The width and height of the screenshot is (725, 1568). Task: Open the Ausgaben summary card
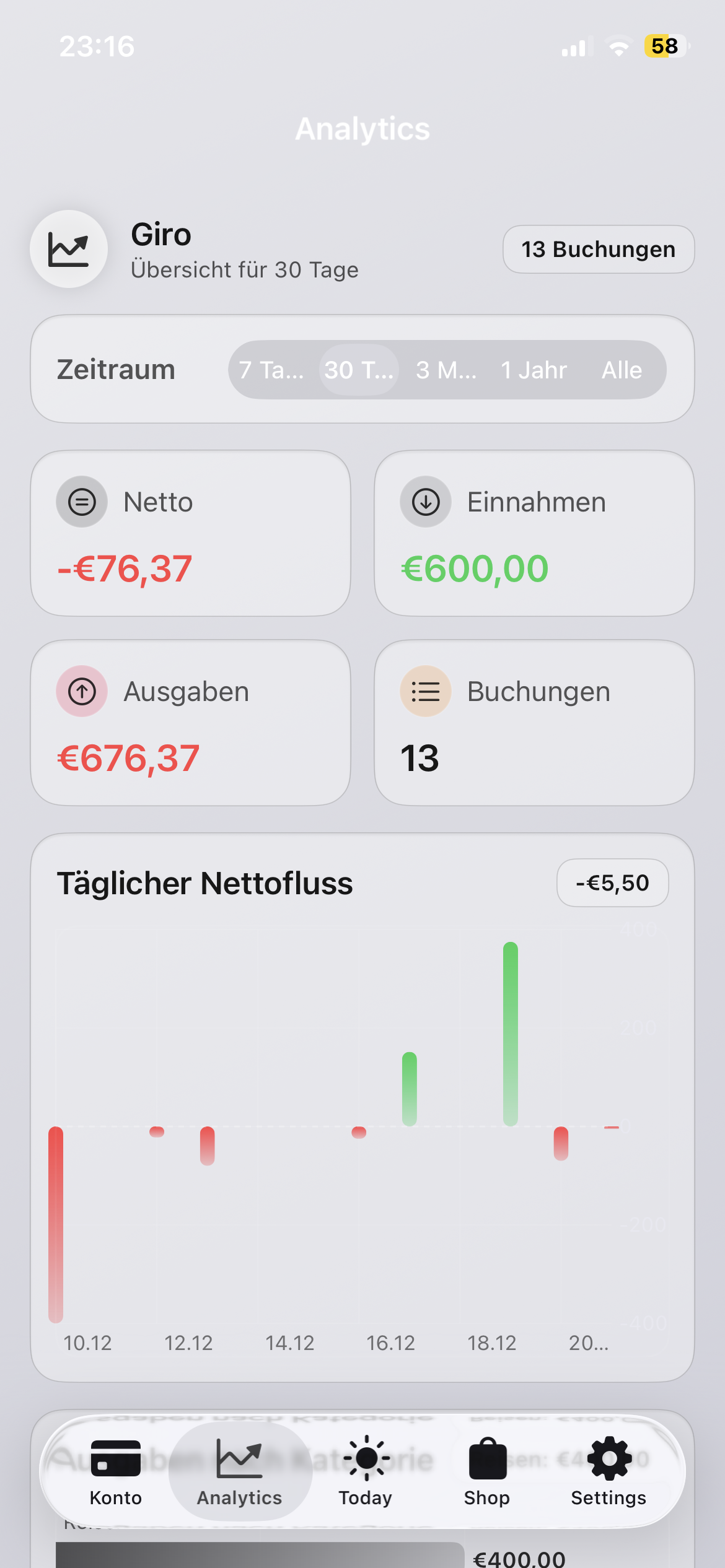[191, 723]
